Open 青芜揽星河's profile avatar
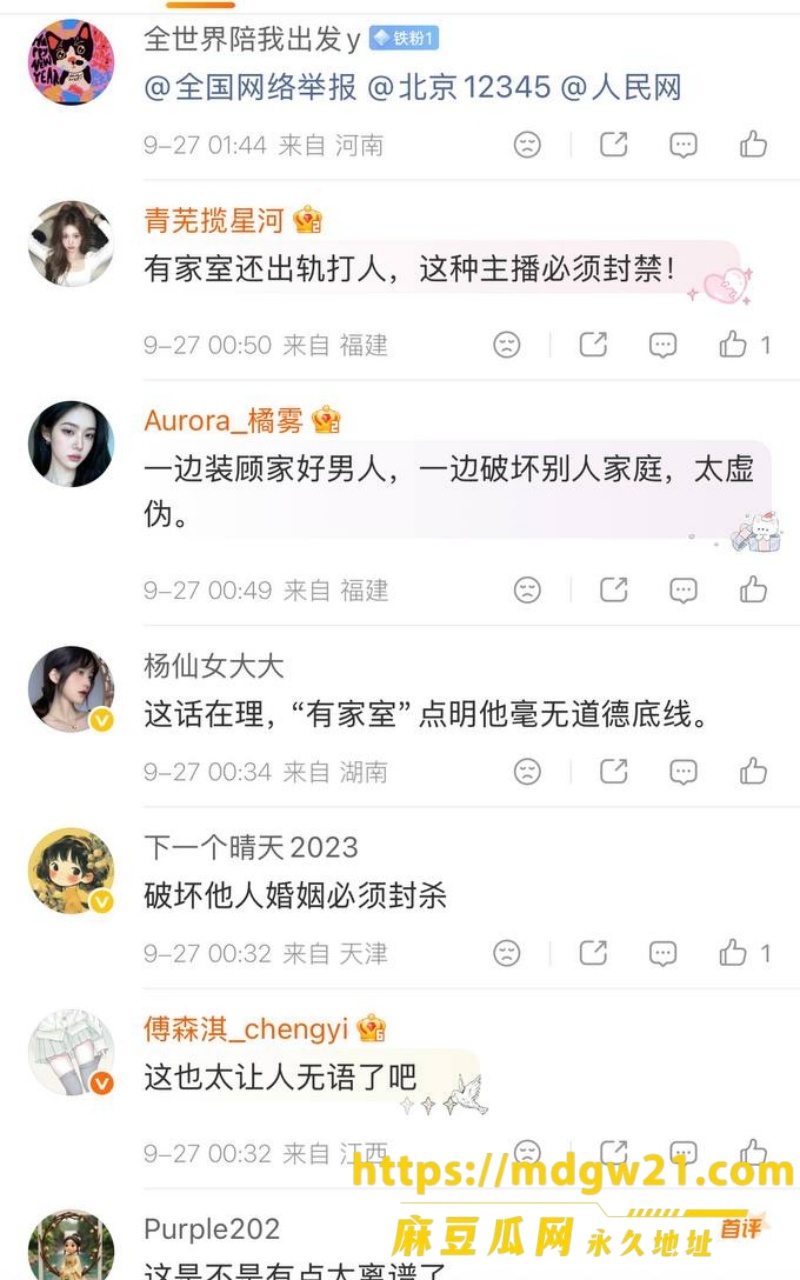Viewport: 800px width, 1280px height. pos(71,243)
